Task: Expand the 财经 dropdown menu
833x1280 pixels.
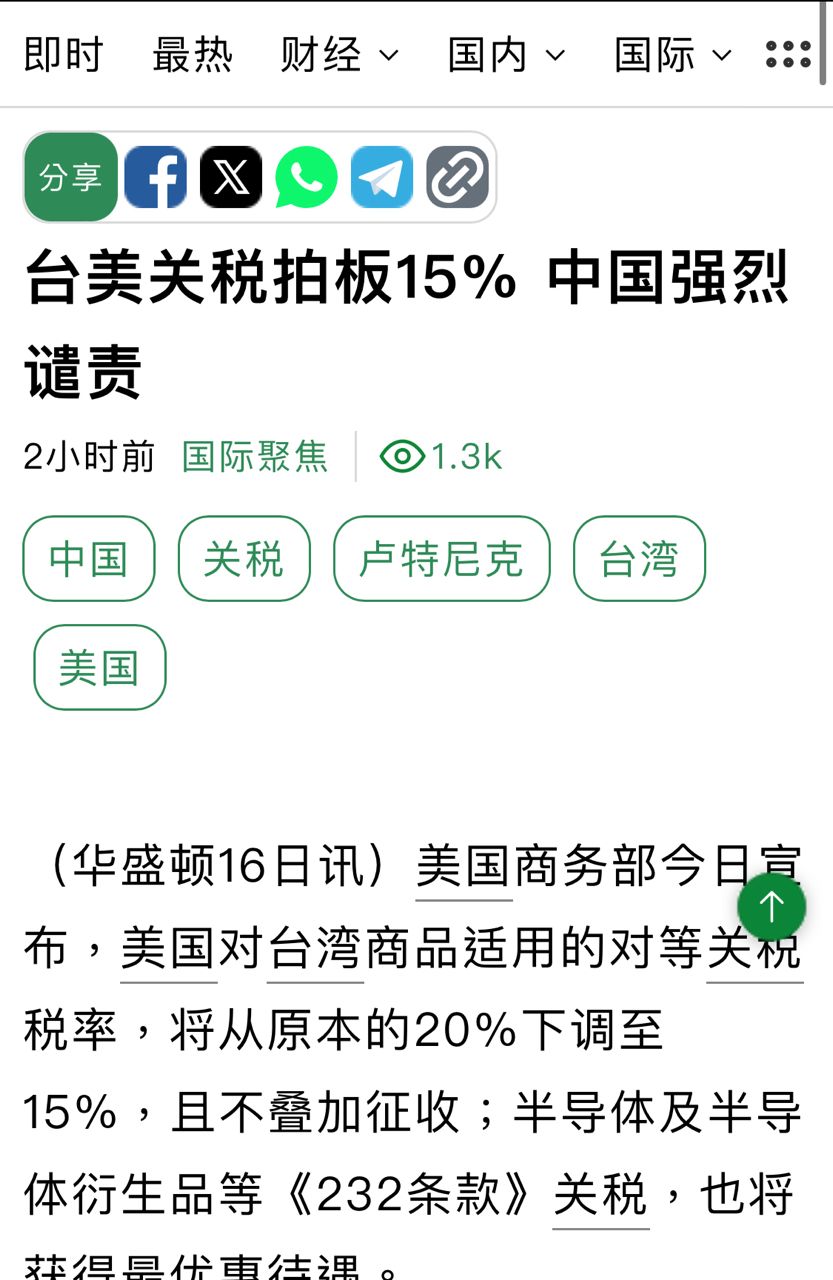Action: pos(340,55)
